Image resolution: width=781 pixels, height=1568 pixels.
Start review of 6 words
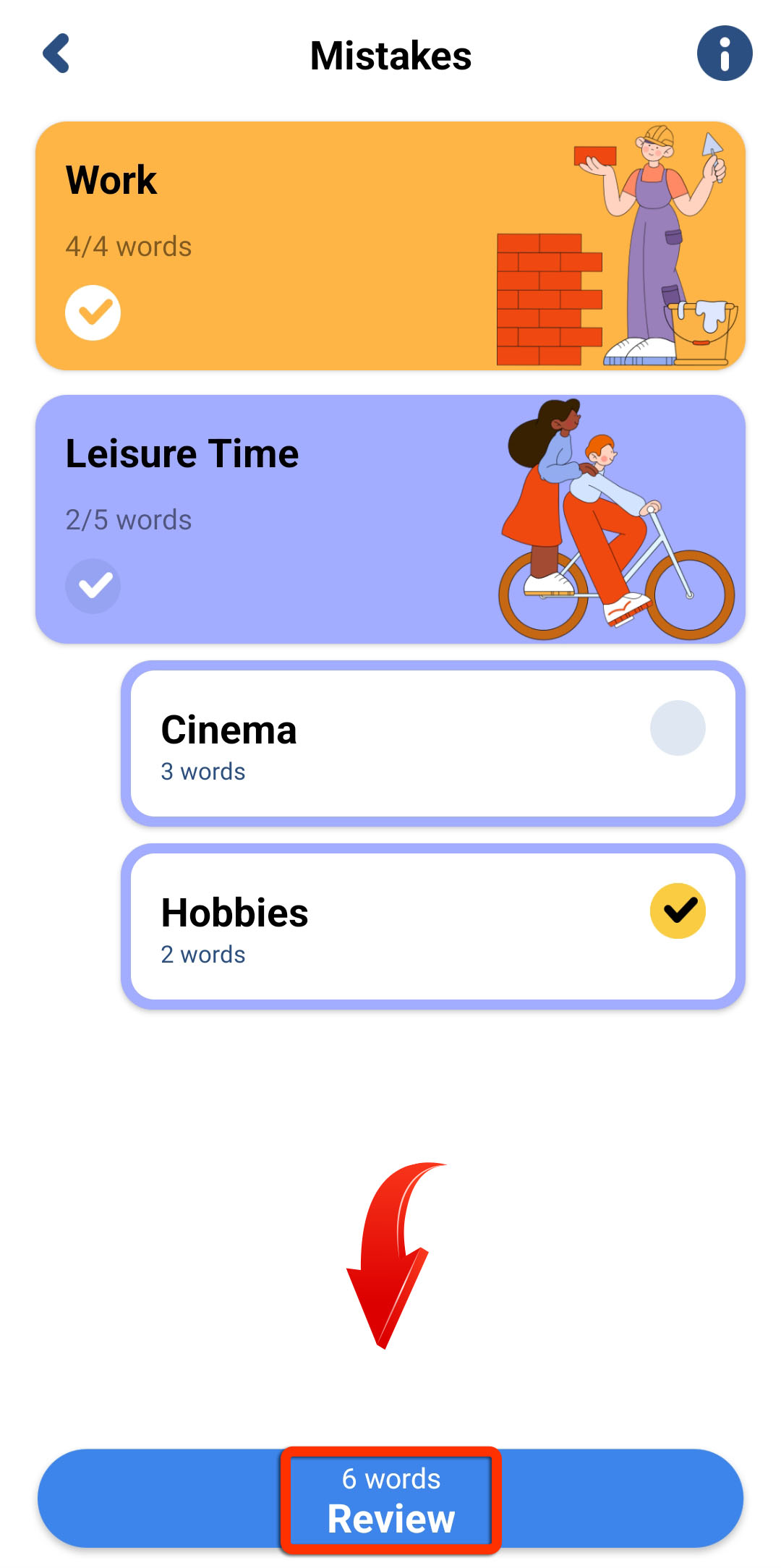point(390,1499)
